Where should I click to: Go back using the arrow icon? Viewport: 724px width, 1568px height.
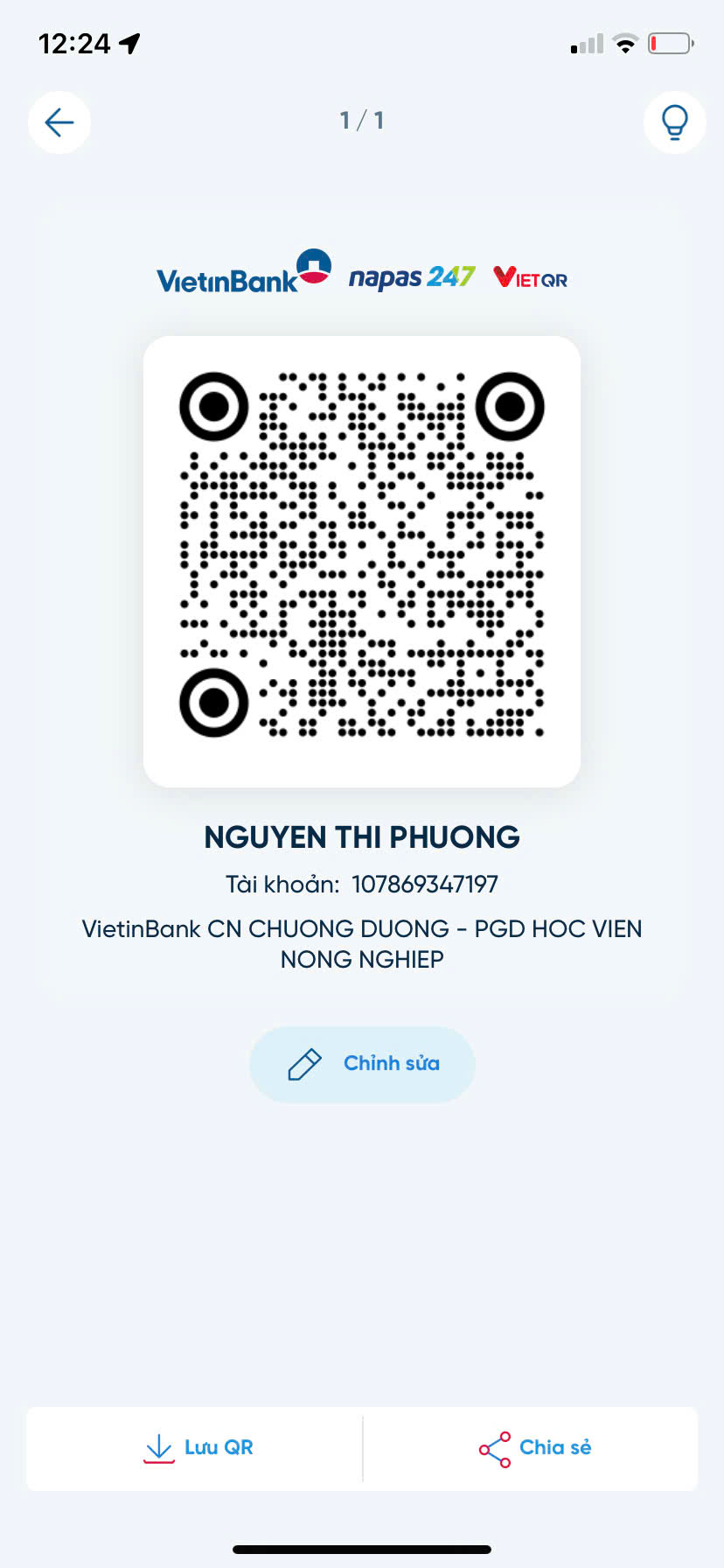59,122
